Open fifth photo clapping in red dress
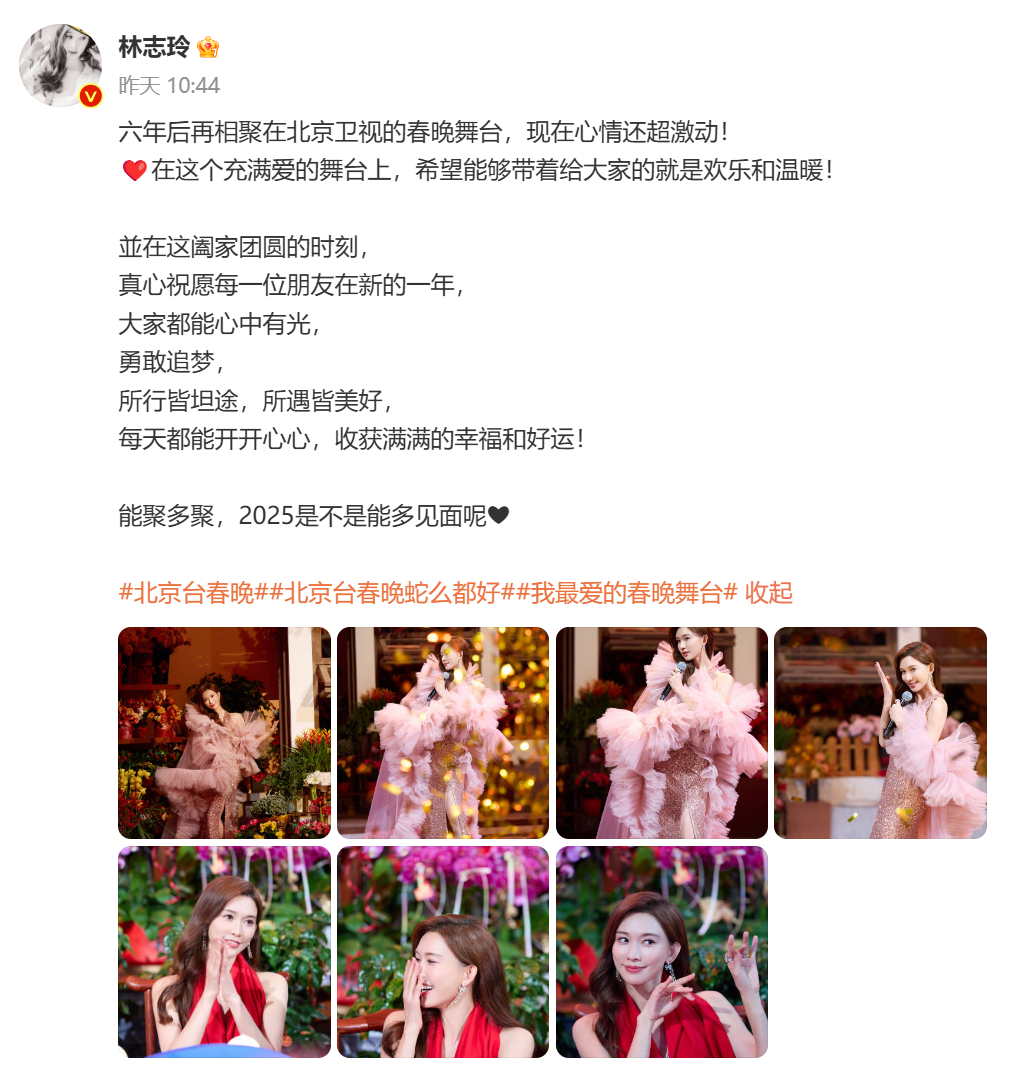1013x1075 pixels. [x=224, y=952]
